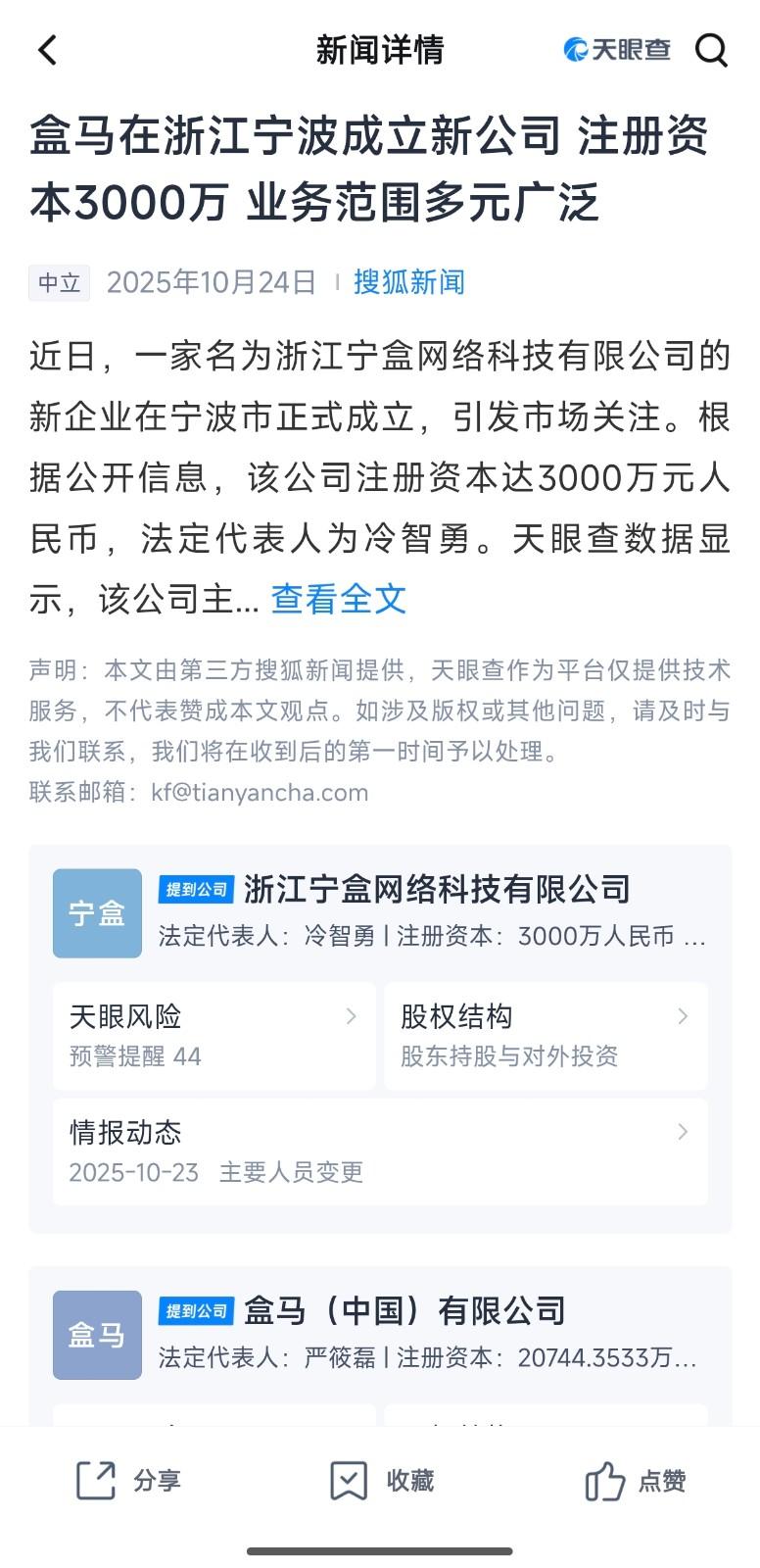Open the 浙江宁盒网络科技有限公司 company card

click(x=437, y=890)
